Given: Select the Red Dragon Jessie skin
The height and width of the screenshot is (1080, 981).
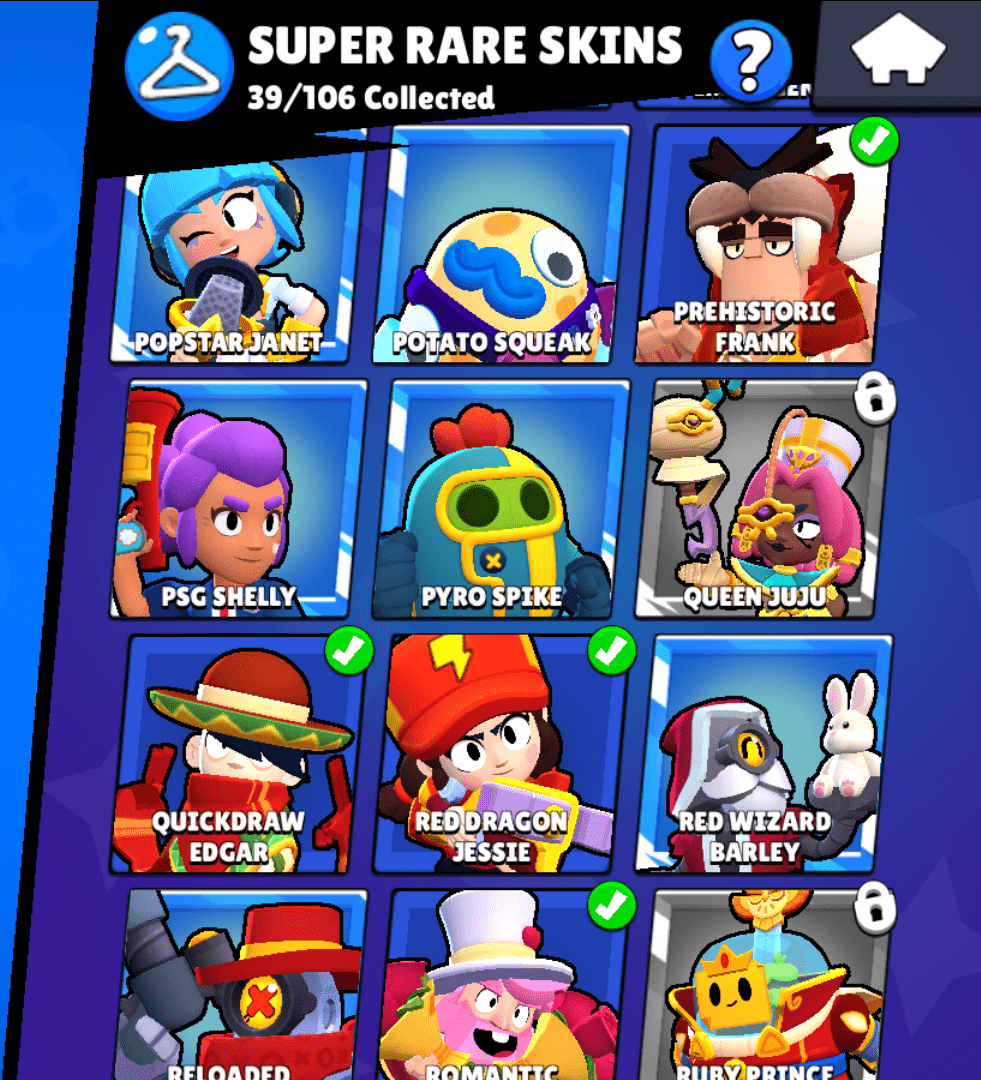Looking at the screenshot, I should pos(500,755).
